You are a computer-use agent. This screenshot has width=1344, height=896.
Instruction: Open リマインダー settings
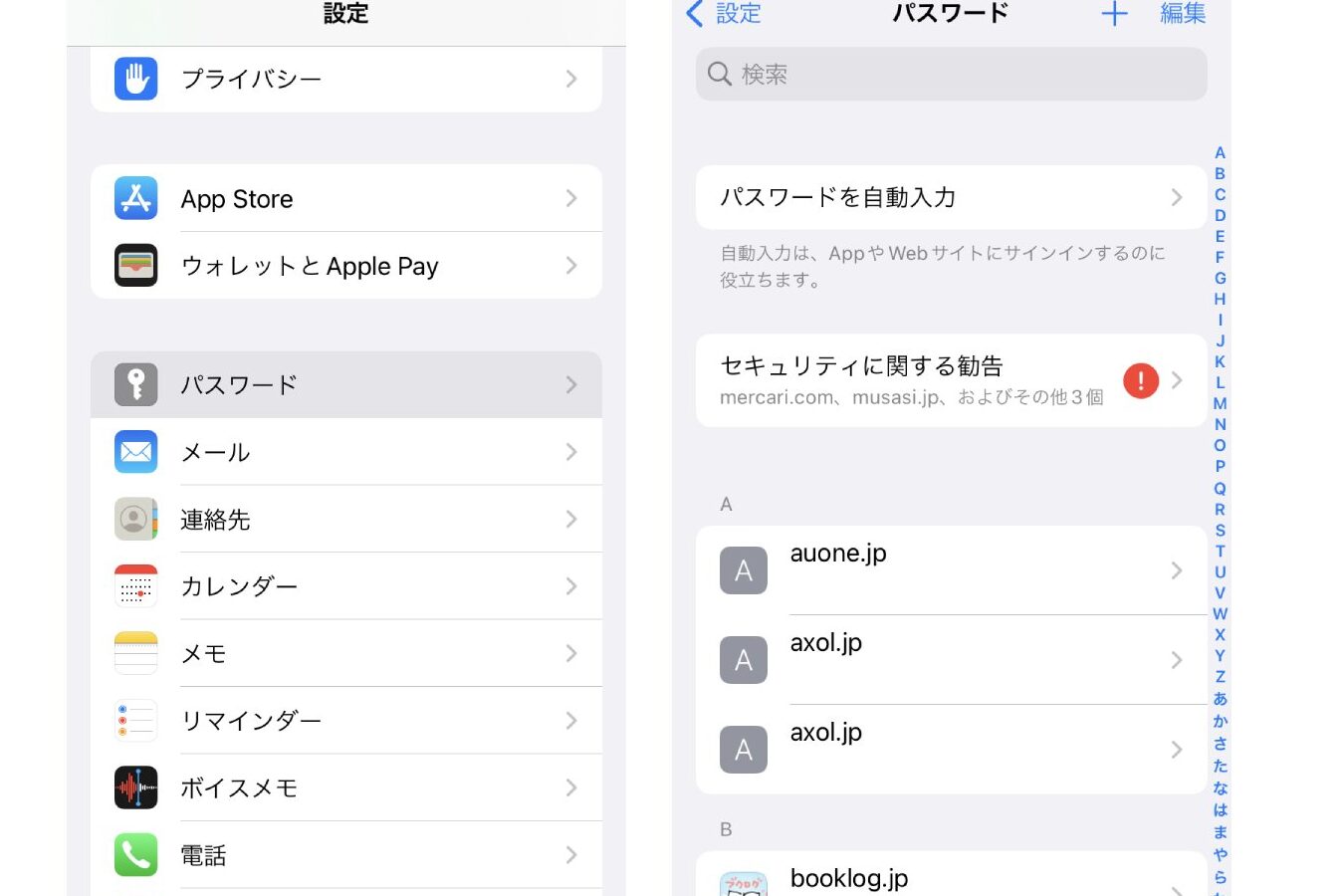(x=345, y=721)
